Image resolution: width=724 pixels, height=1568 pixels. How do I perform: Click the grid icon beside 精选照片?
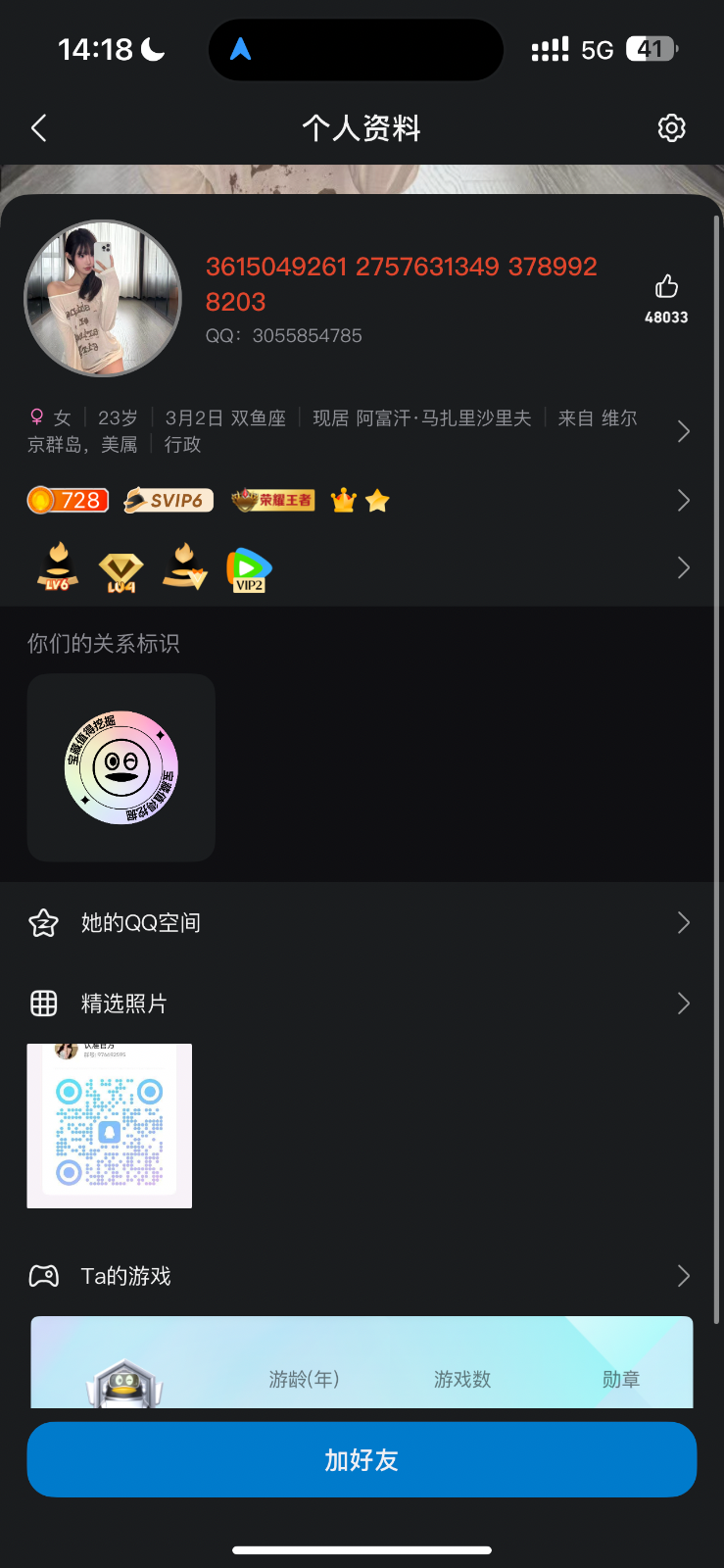click(x=43, y=1003)
